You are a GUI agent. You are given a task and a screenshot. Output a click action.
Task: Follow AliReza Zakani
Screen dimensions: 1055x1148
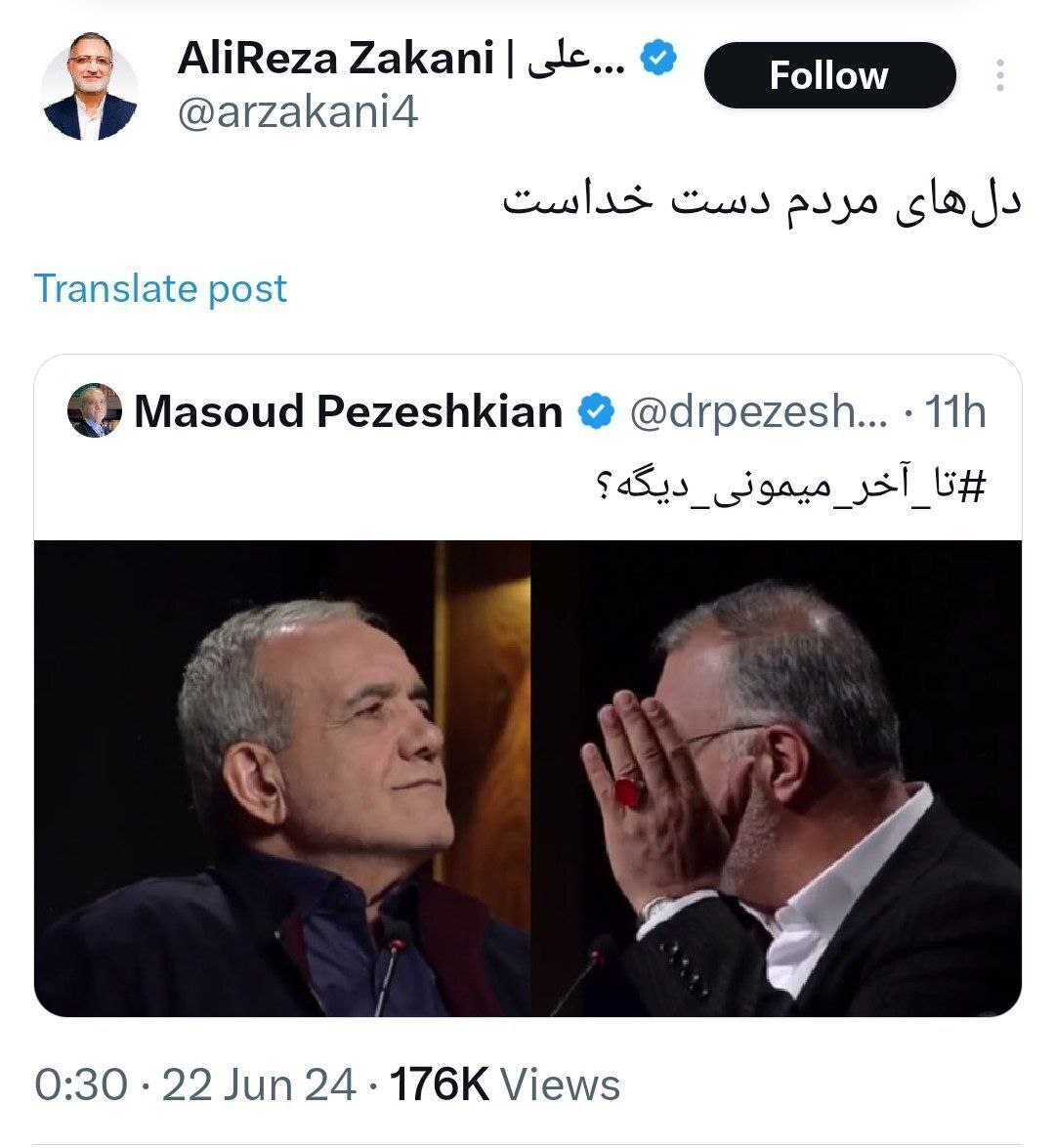pos(828,75)
